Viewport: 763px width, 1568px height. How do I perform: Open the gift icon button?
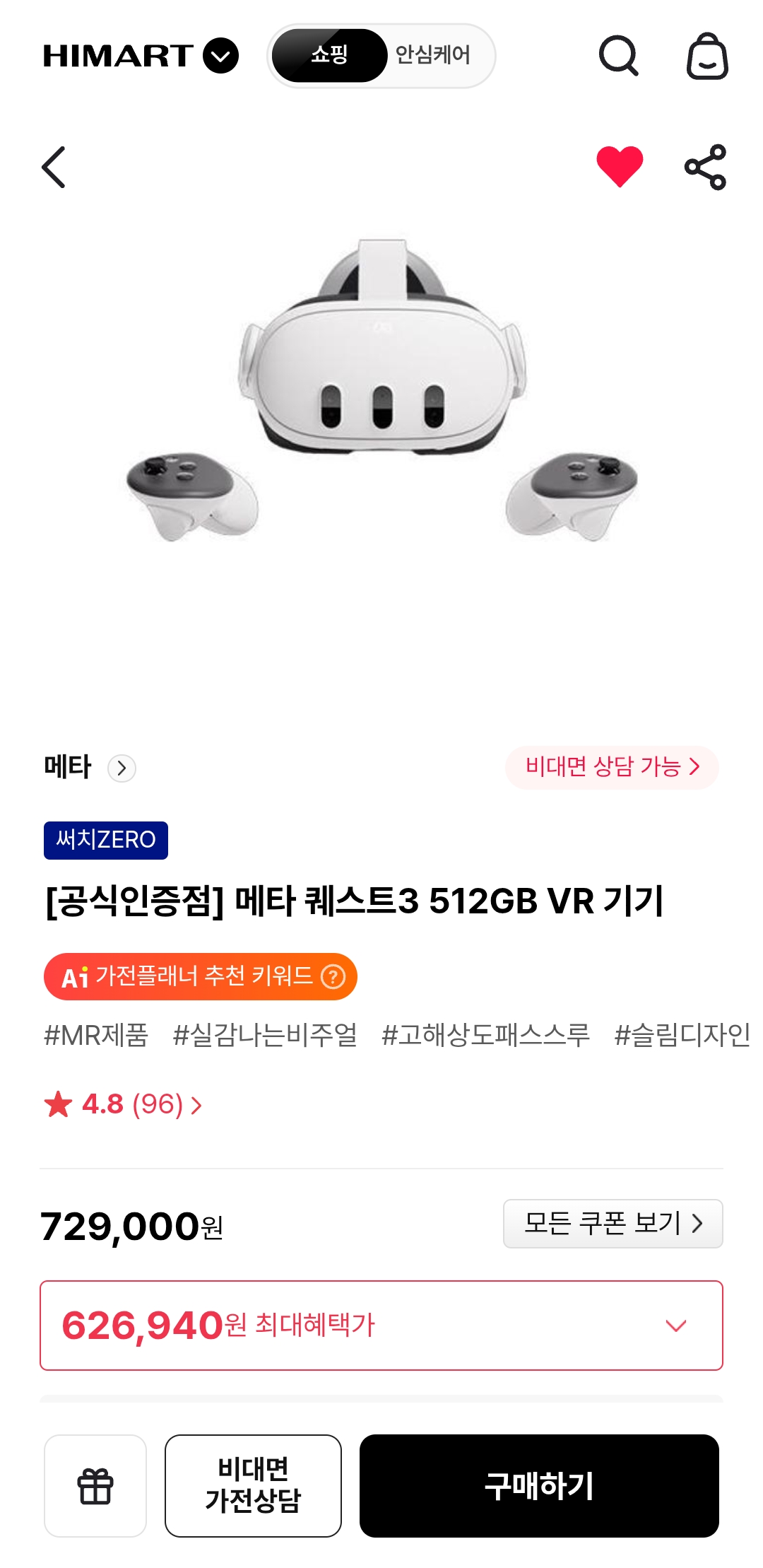95,1486
